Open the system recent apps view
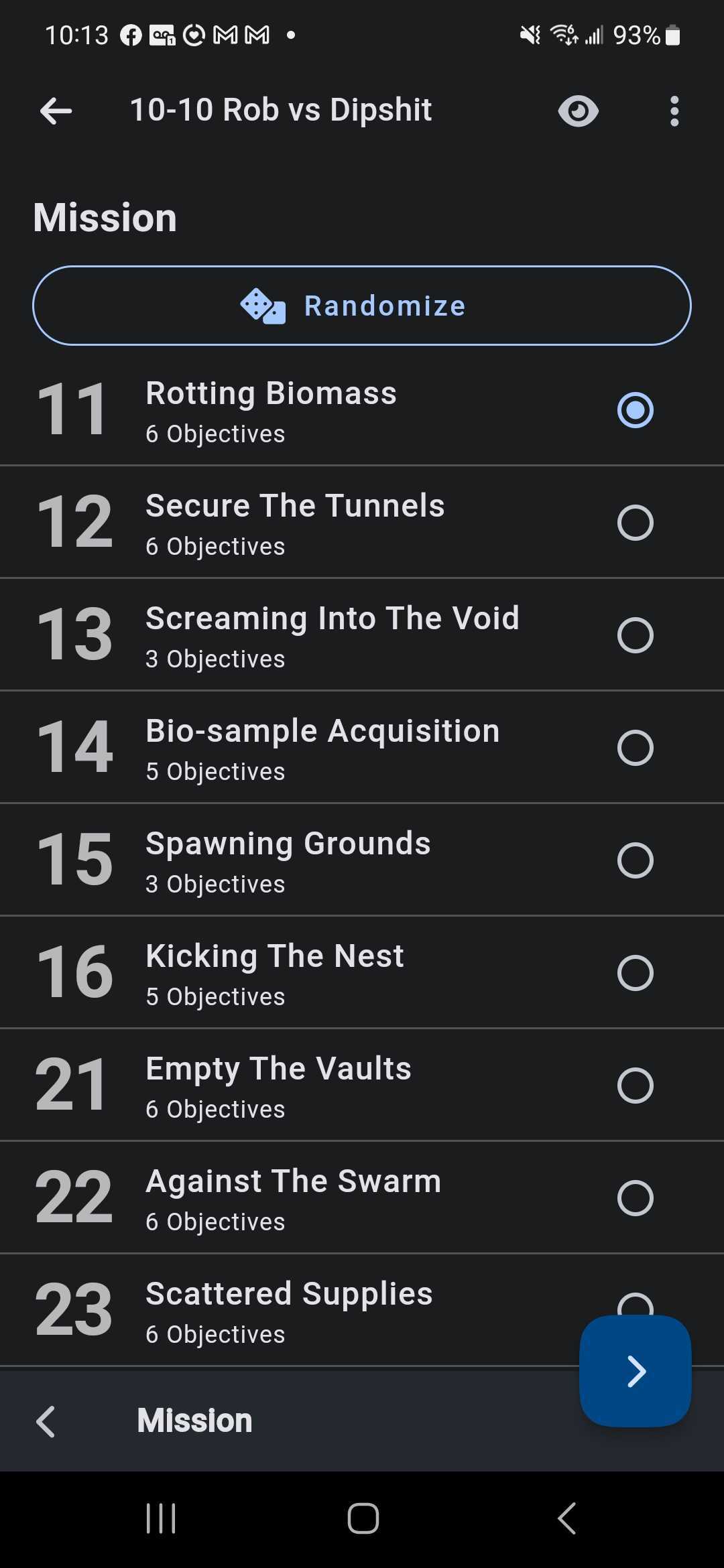Viewport: 724px width, 1568px height. [161, 1518]
